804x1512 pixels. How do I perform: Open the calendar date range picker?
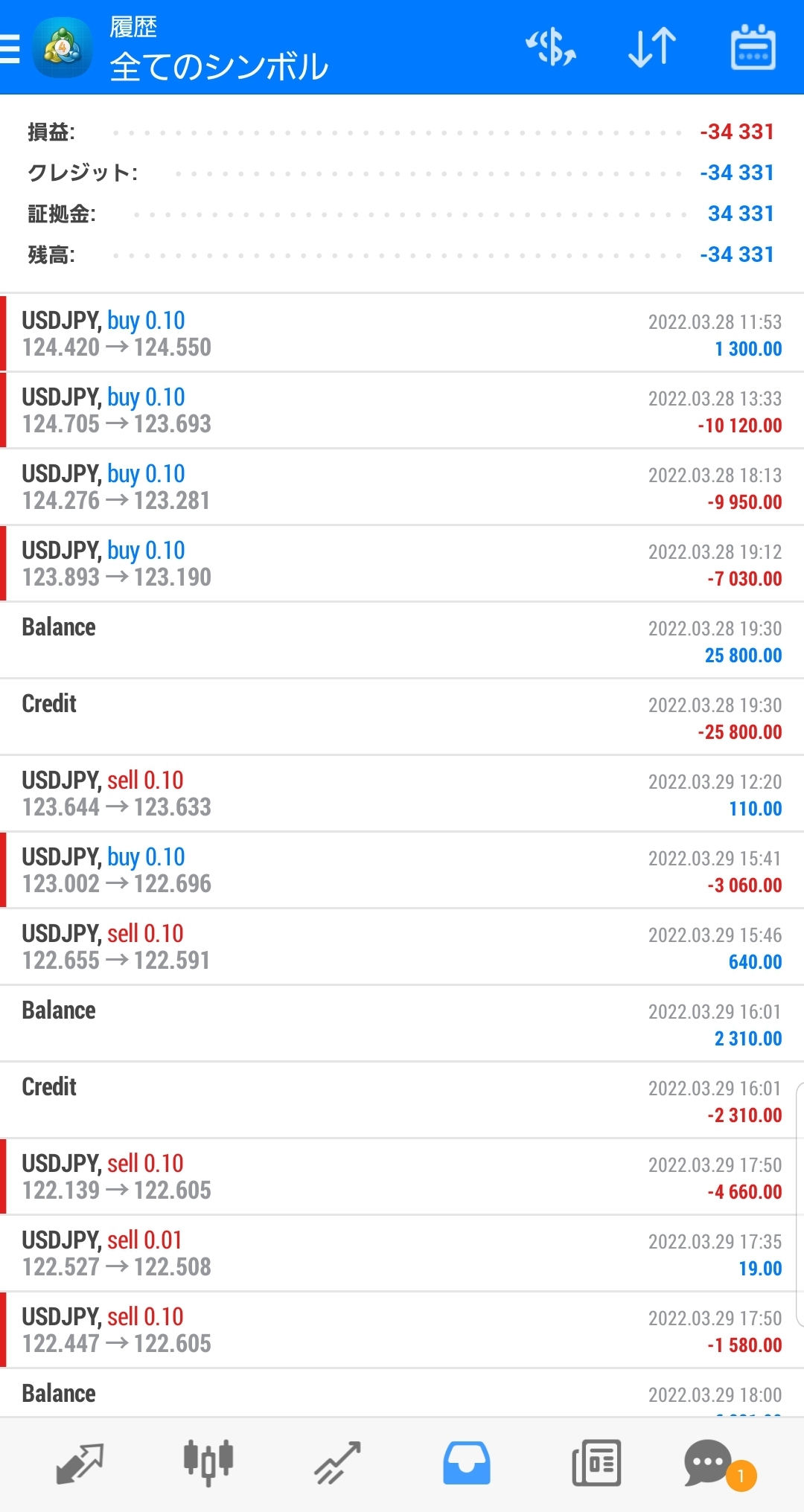click(753, 48)
